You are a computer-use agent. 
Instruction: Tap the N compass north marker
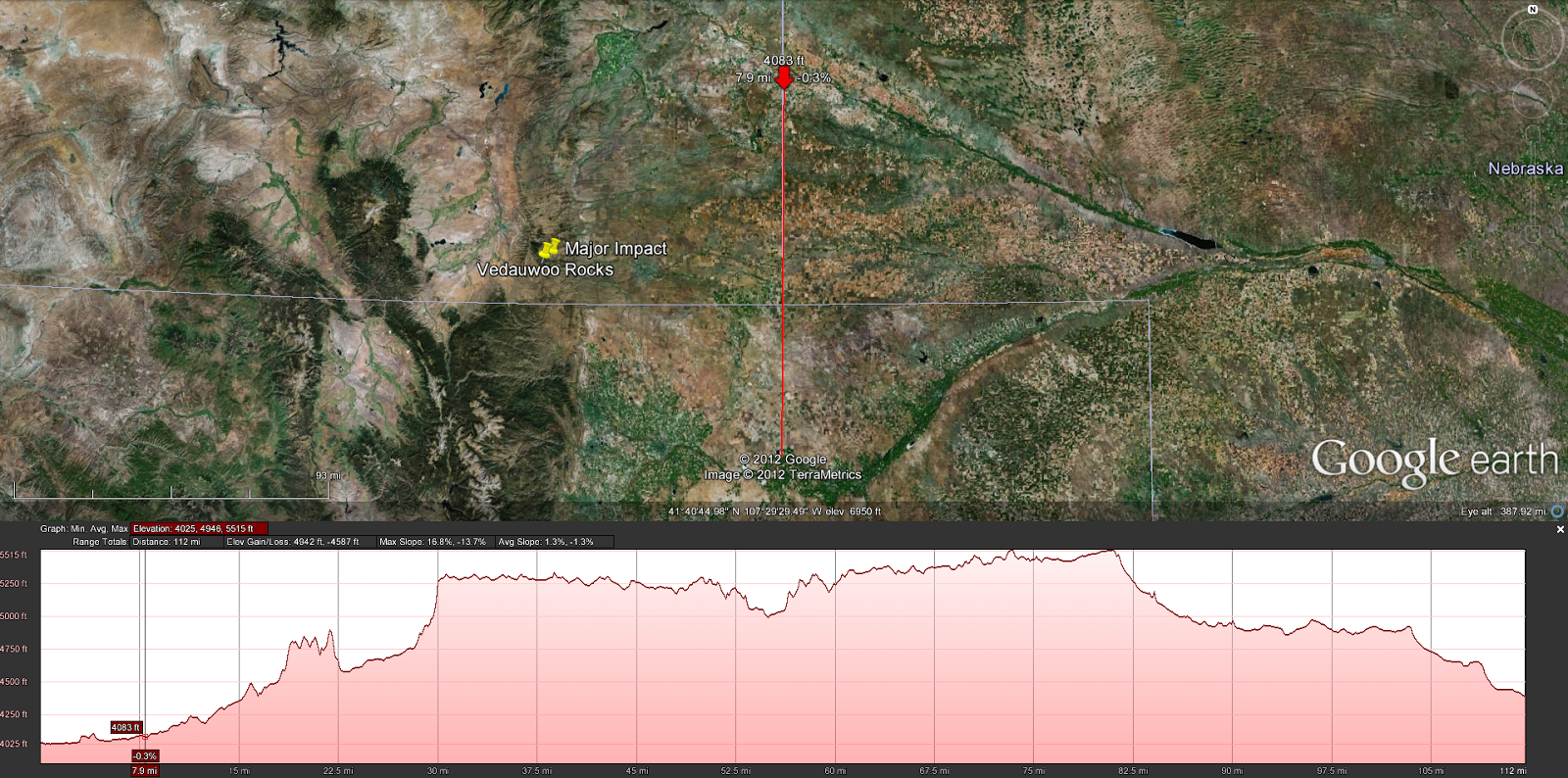[1533, 10]
